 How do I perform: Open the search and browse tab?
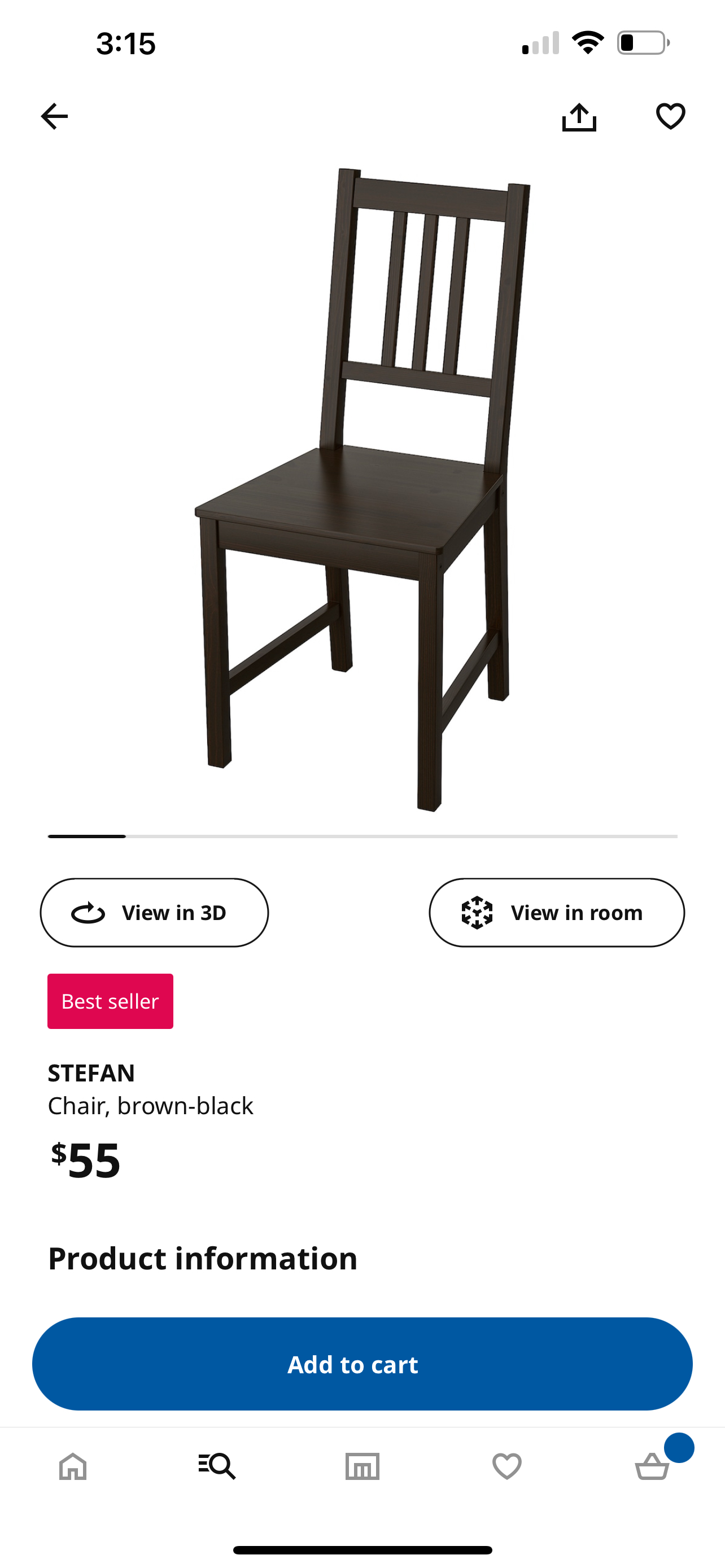217,1466
